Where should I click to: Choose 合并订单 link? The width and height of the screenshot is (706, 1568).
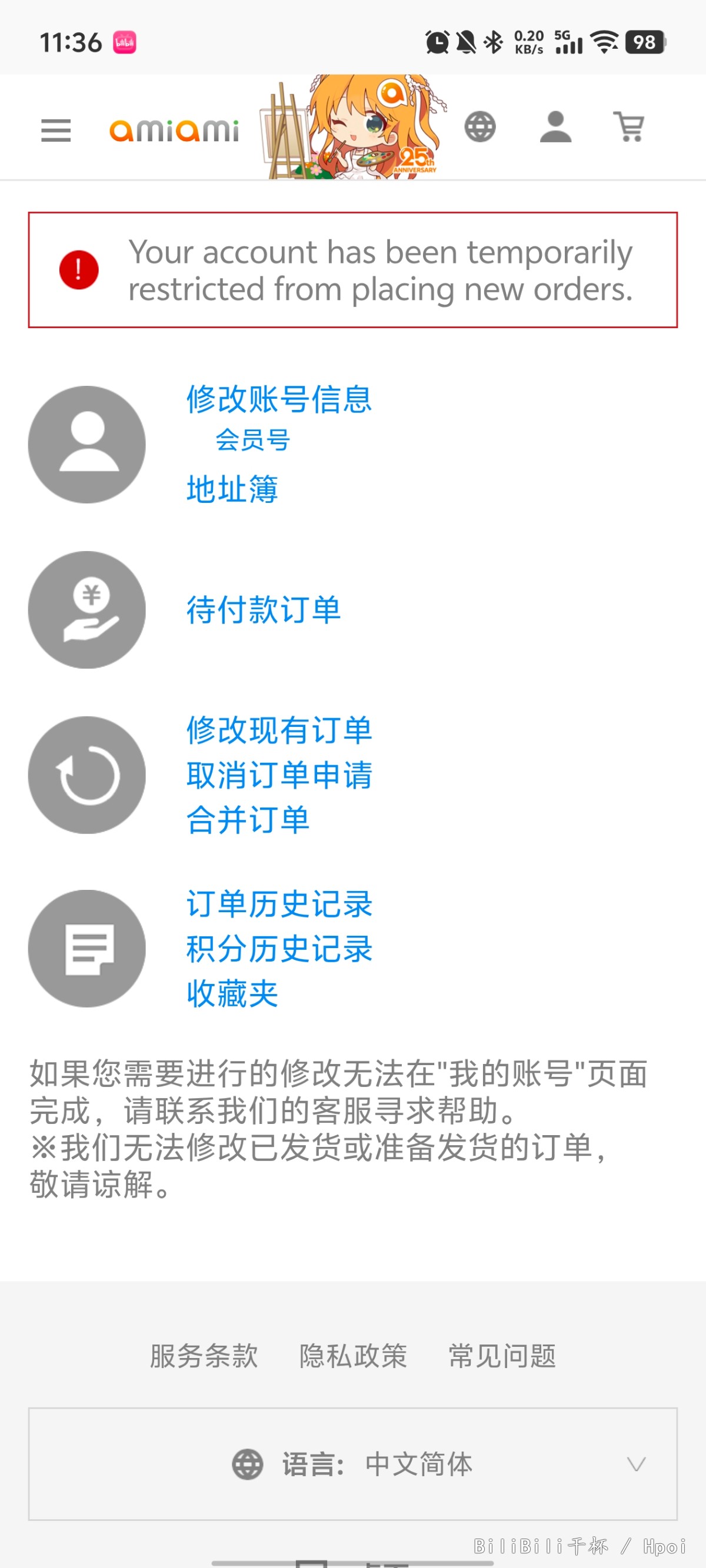248,820
